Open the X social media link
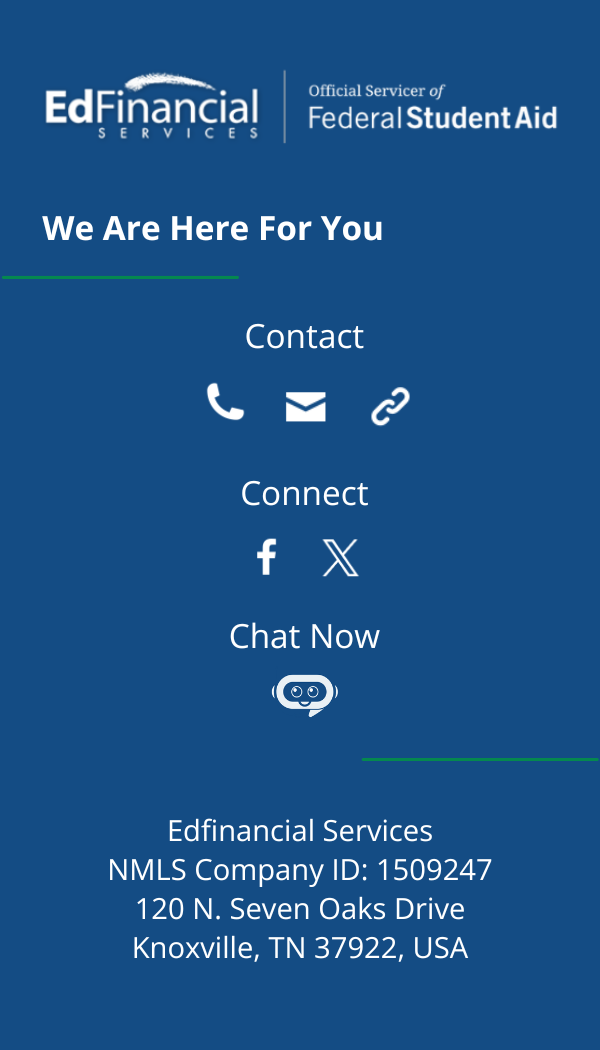This screenshot has height=1050, width=600. [341, 557]
